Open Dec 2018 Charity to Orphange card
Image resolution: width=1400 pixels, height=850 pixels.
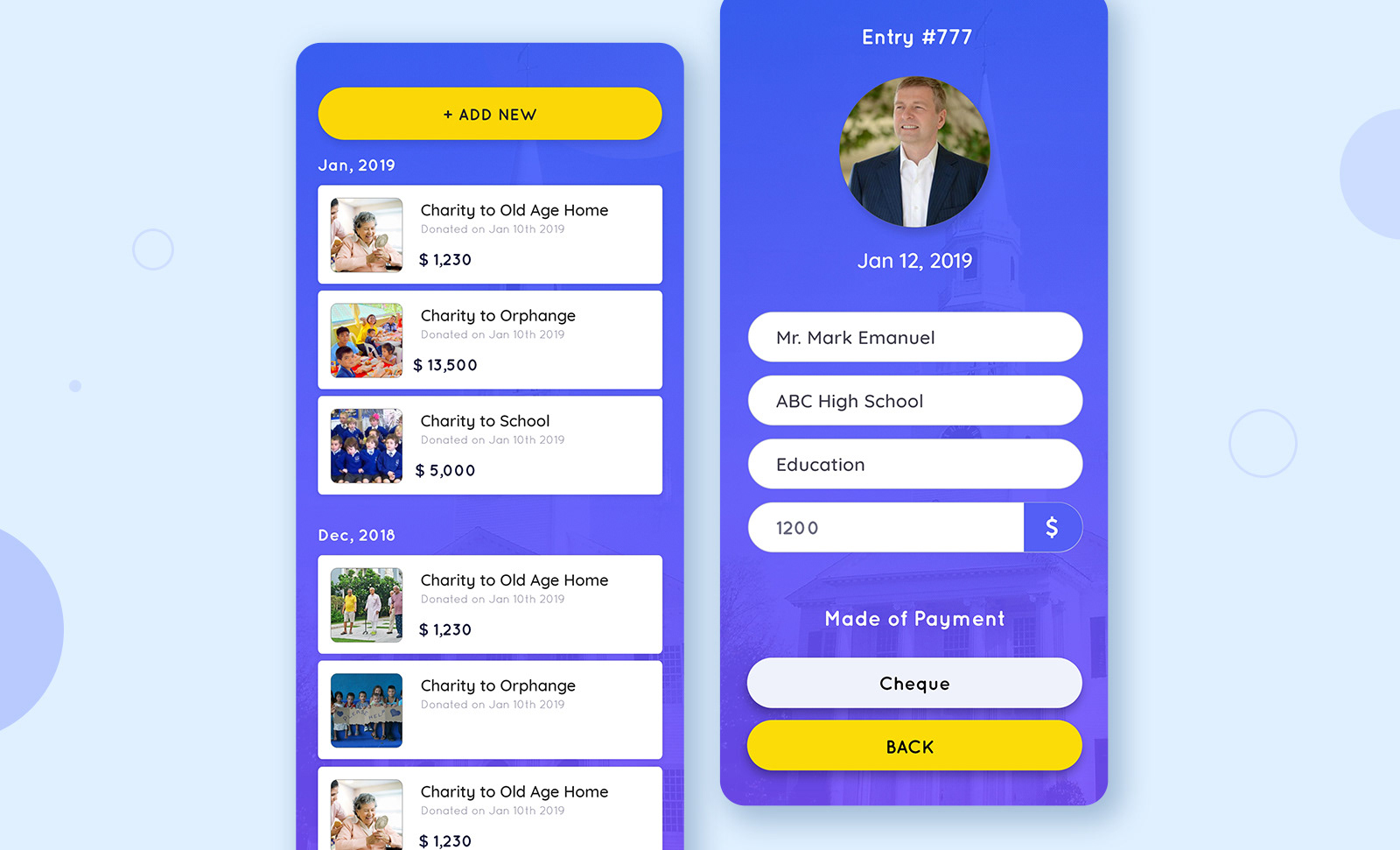pyautogui.click(x=490, y=710)
